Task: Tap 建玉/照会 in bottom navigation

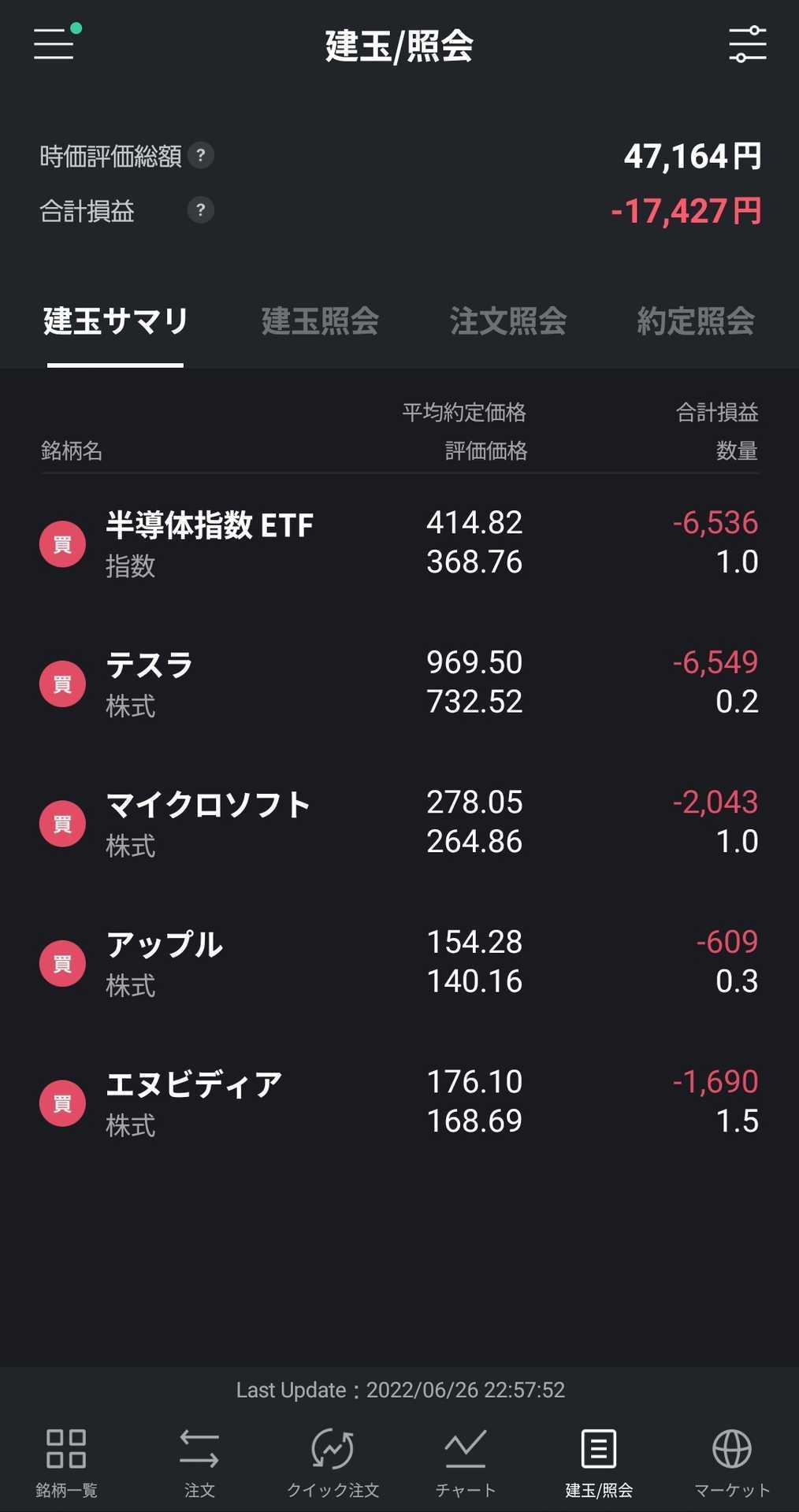Action: [x=599, y=1462]
